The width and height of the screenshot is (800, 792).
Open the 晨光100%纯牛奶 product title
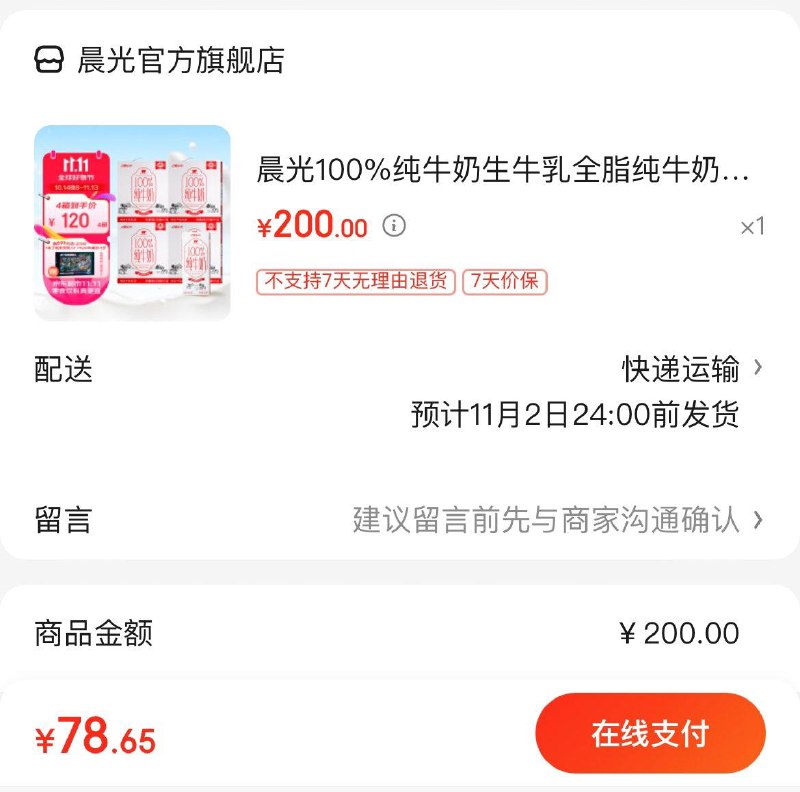[502, 170]
